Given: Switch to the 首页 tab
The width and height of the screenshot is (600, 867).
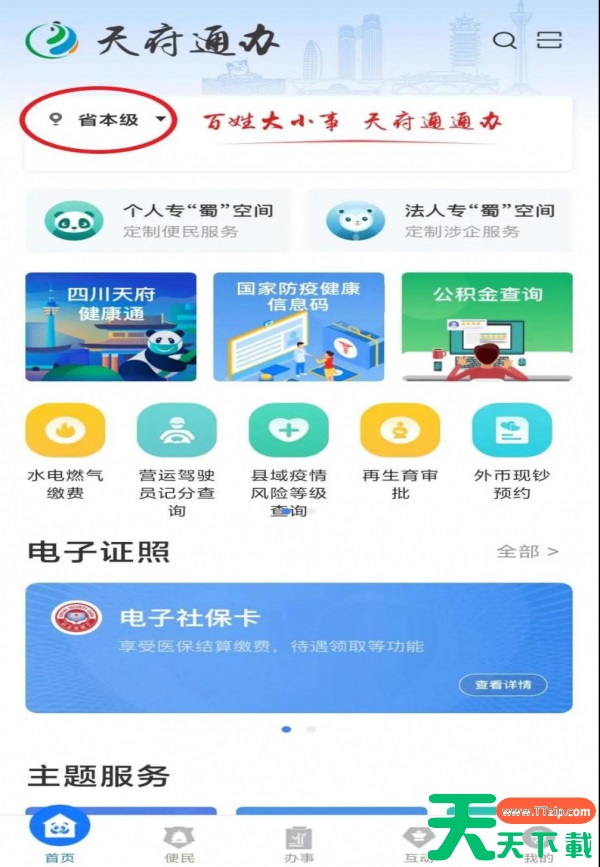Looking at the screenshot, I should 60,838.
